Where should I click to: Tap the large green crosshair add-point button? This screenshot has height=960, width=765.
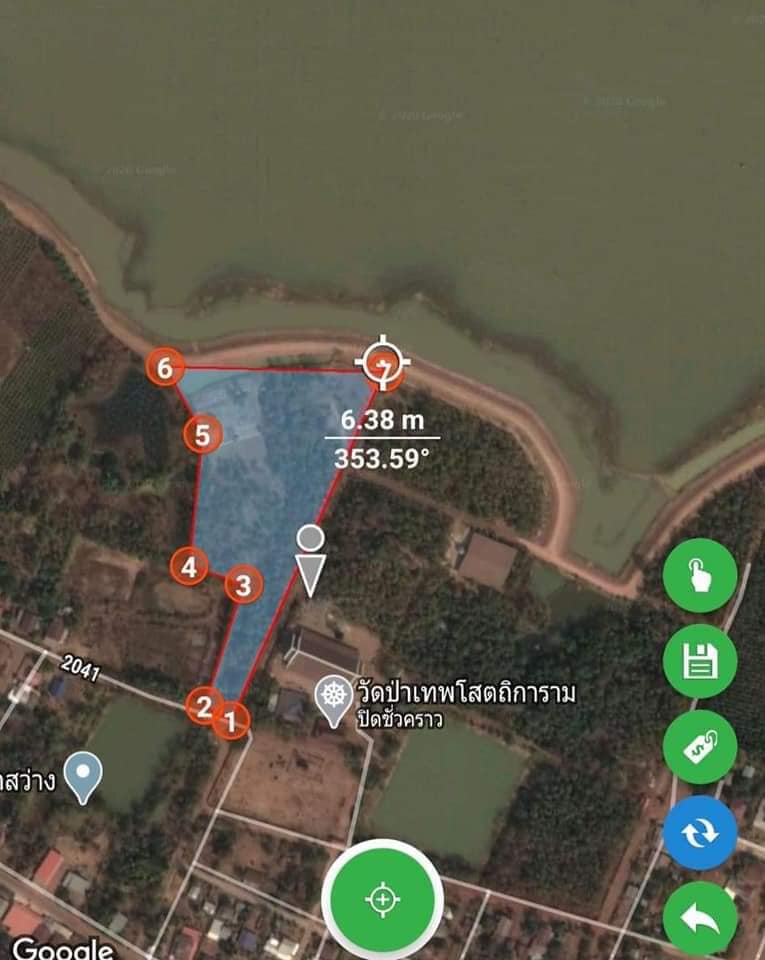[x=382, y=899]
